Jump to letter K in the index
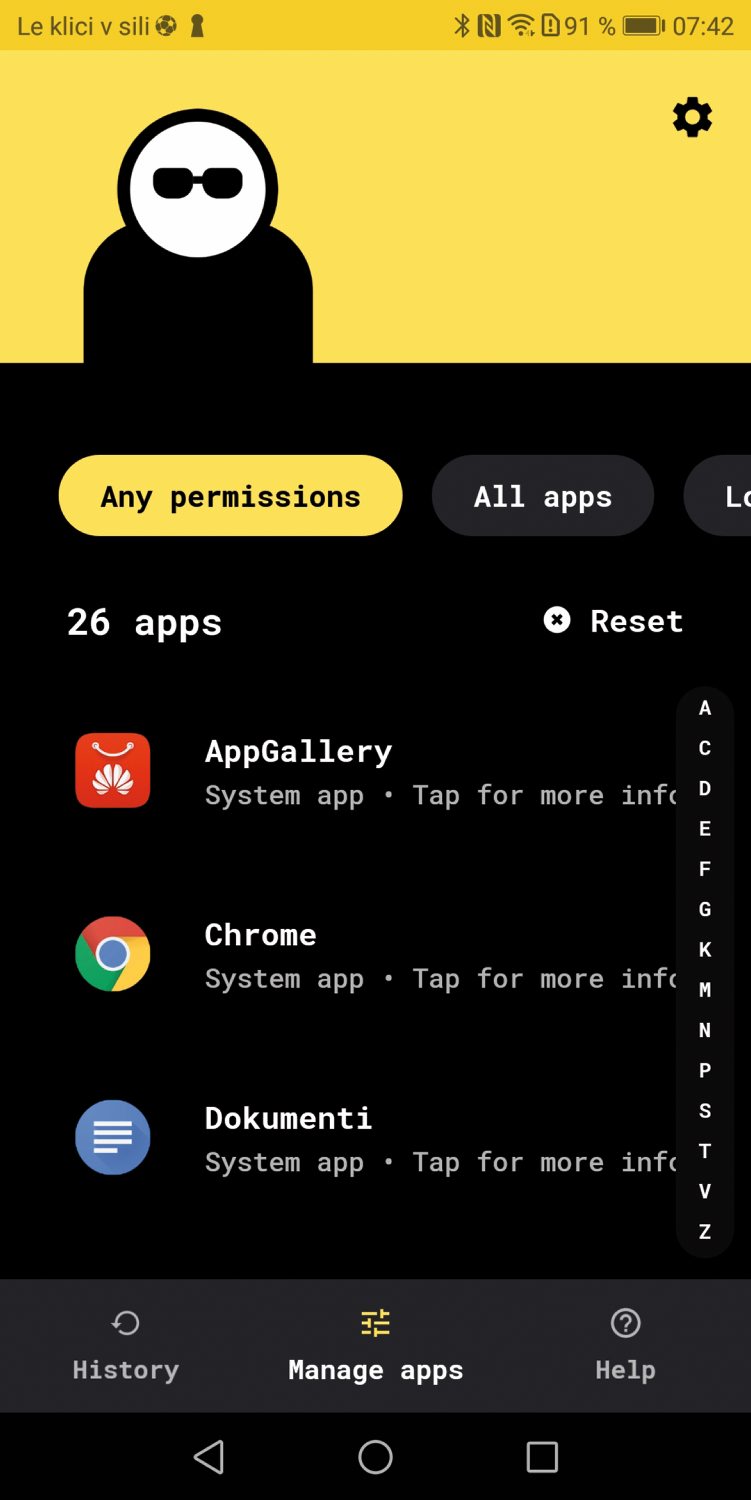The image size is (751, 1500). pyautogui.click(x=705, y=949)
